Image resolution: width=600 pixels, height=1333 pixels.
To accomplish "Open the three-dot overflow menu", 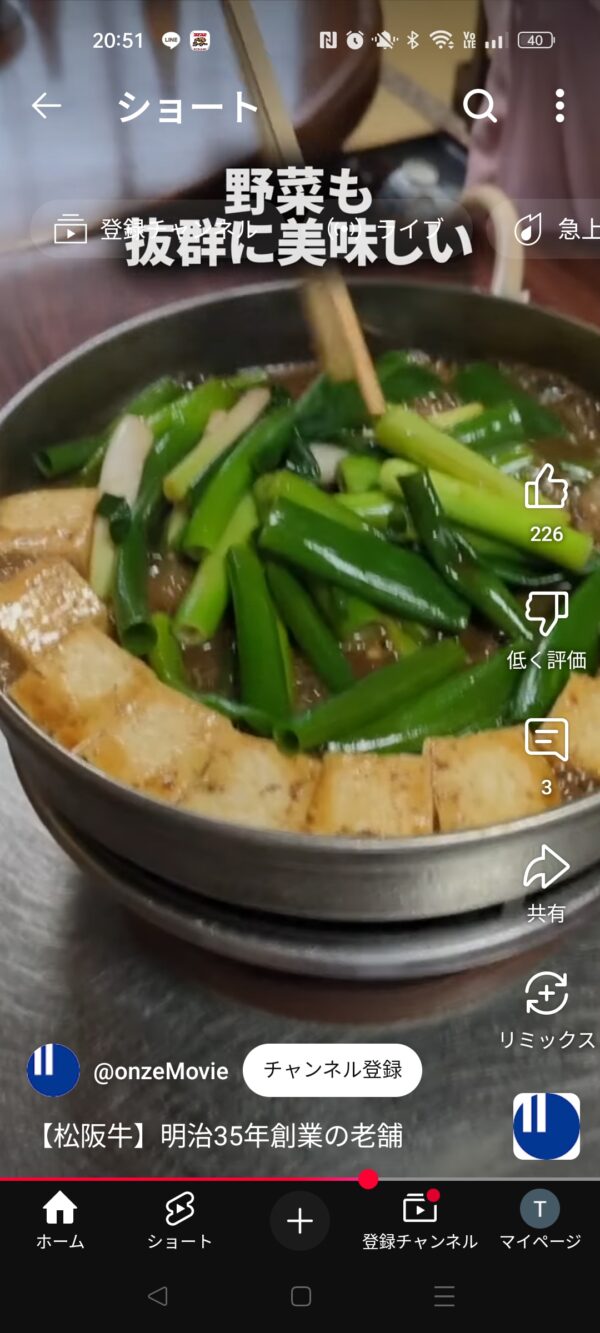I will (x=559, y=106).
